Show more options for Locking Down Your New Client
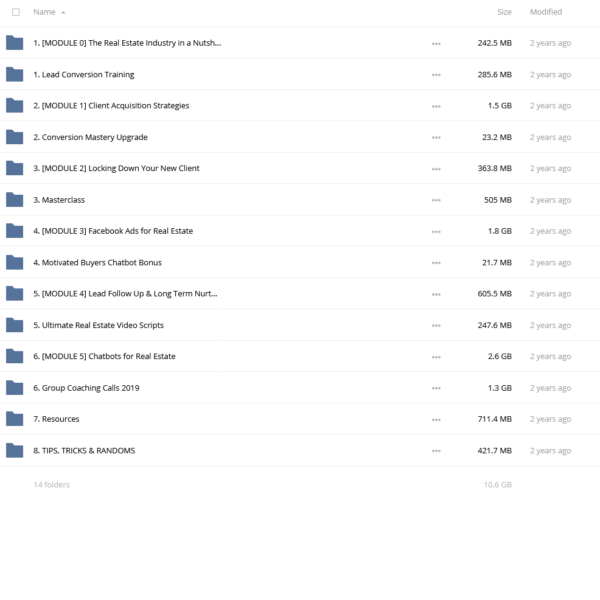 coord(435,169)
